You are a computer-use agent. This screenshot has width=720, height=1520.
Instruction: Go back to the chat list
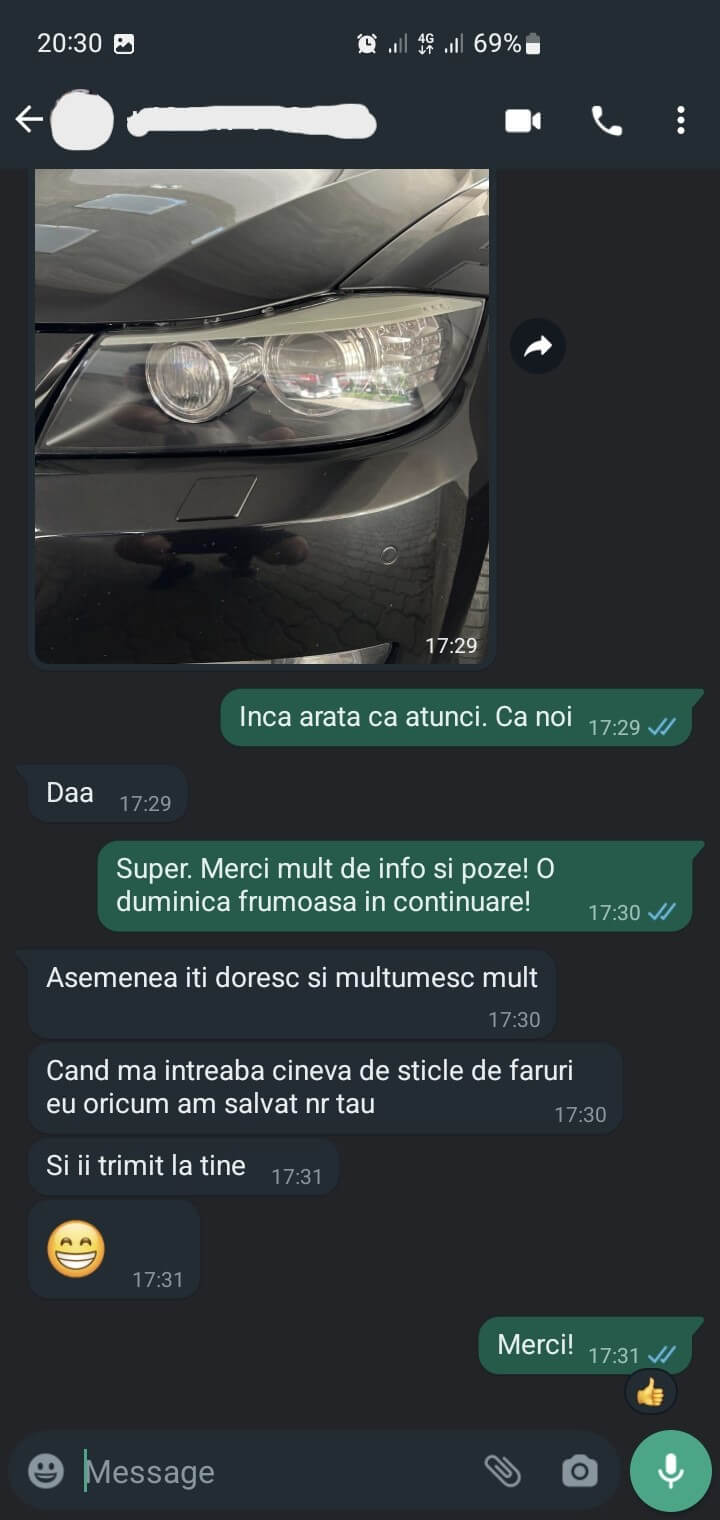tap(29, 121)
